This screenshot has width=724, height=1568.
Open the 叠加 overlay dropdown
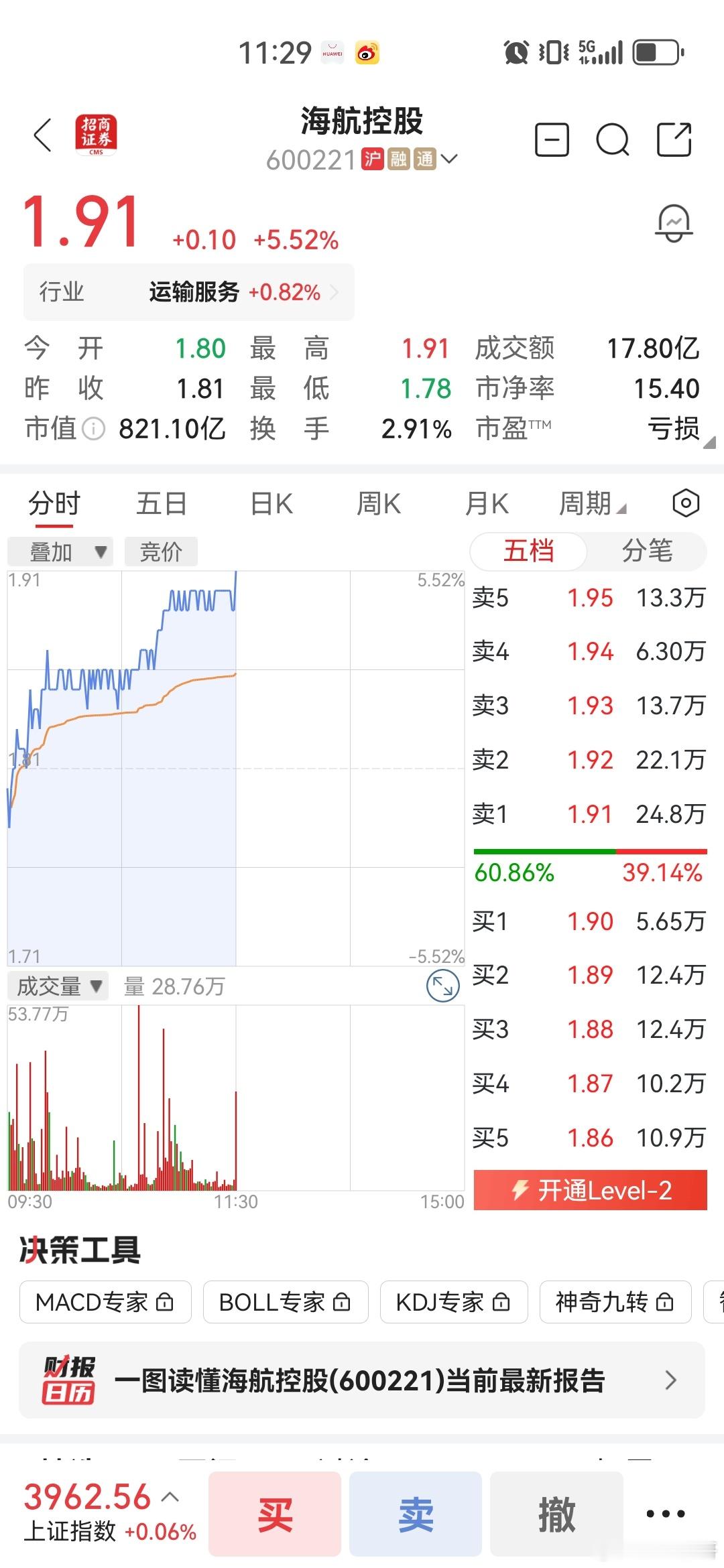coord(62,550)
